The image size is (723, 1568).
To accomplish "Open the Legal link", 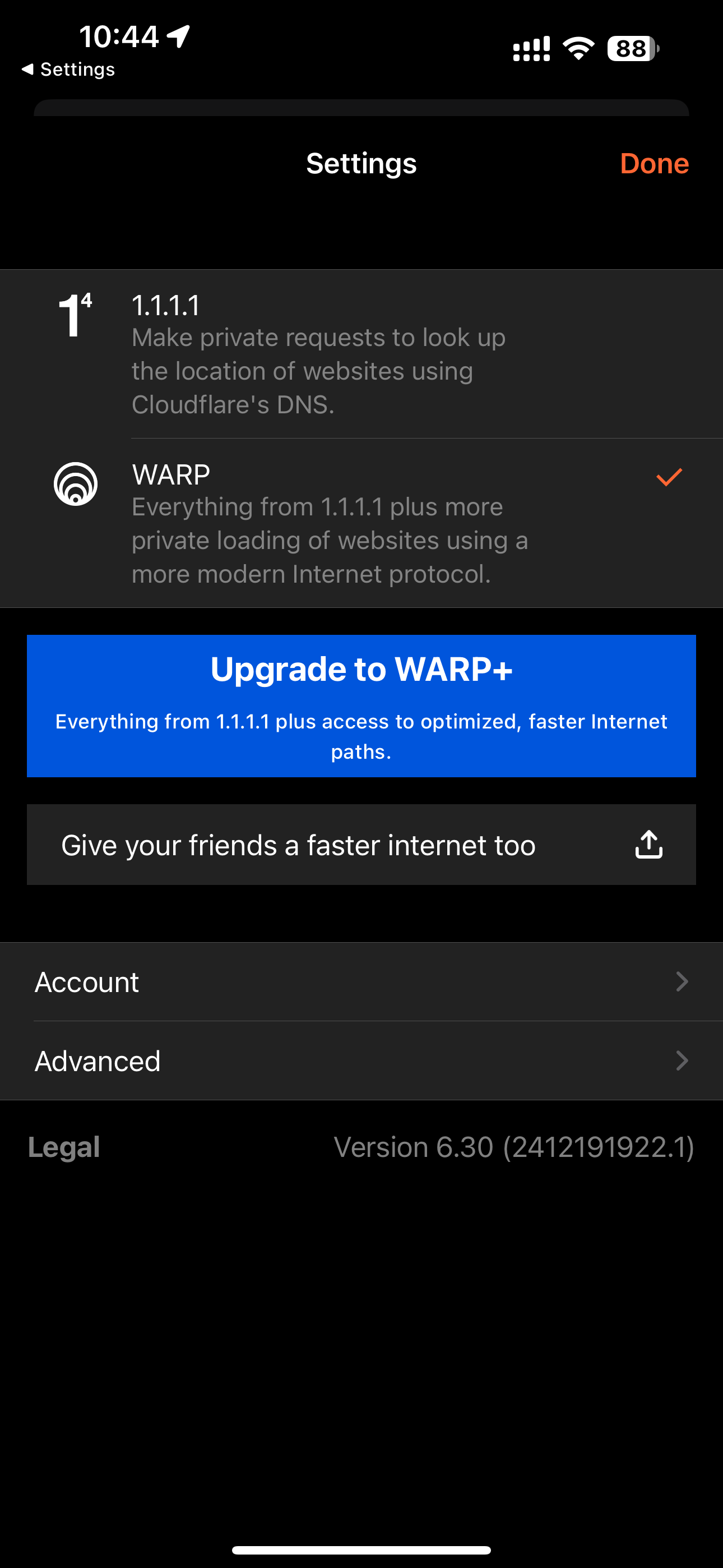I will point(64,1147).
